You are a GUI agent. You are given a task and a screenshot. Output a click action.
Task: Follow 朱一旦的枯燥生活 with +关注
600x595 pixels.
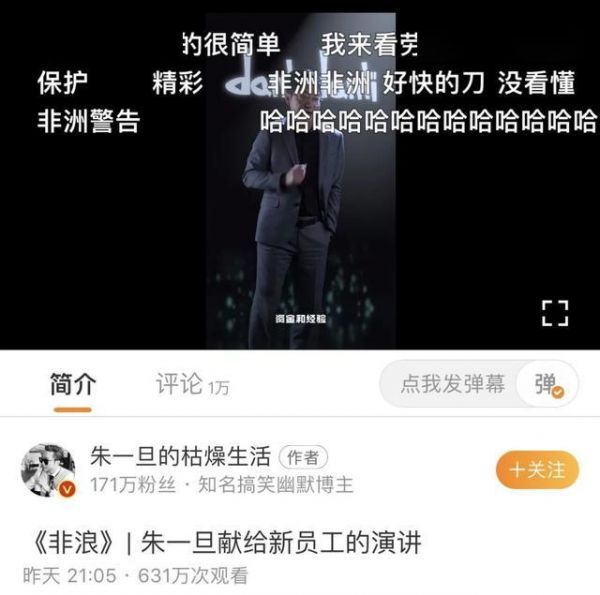pyautogui.click(x=537, y=469)
